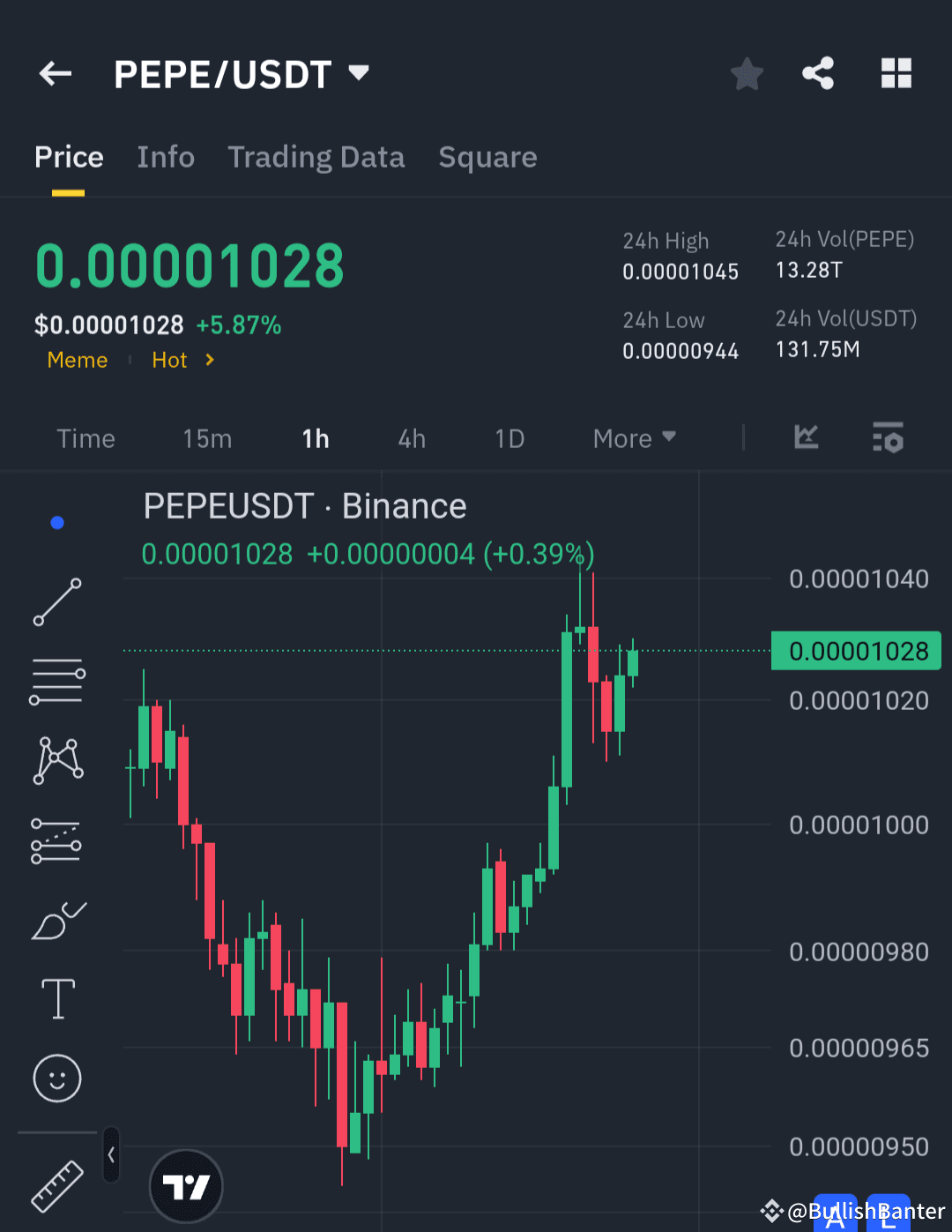Image resolution: width=952 pixels, height=1232 pixels.
Task: Expand the More timeframe options
Action: tap(633, 438)
